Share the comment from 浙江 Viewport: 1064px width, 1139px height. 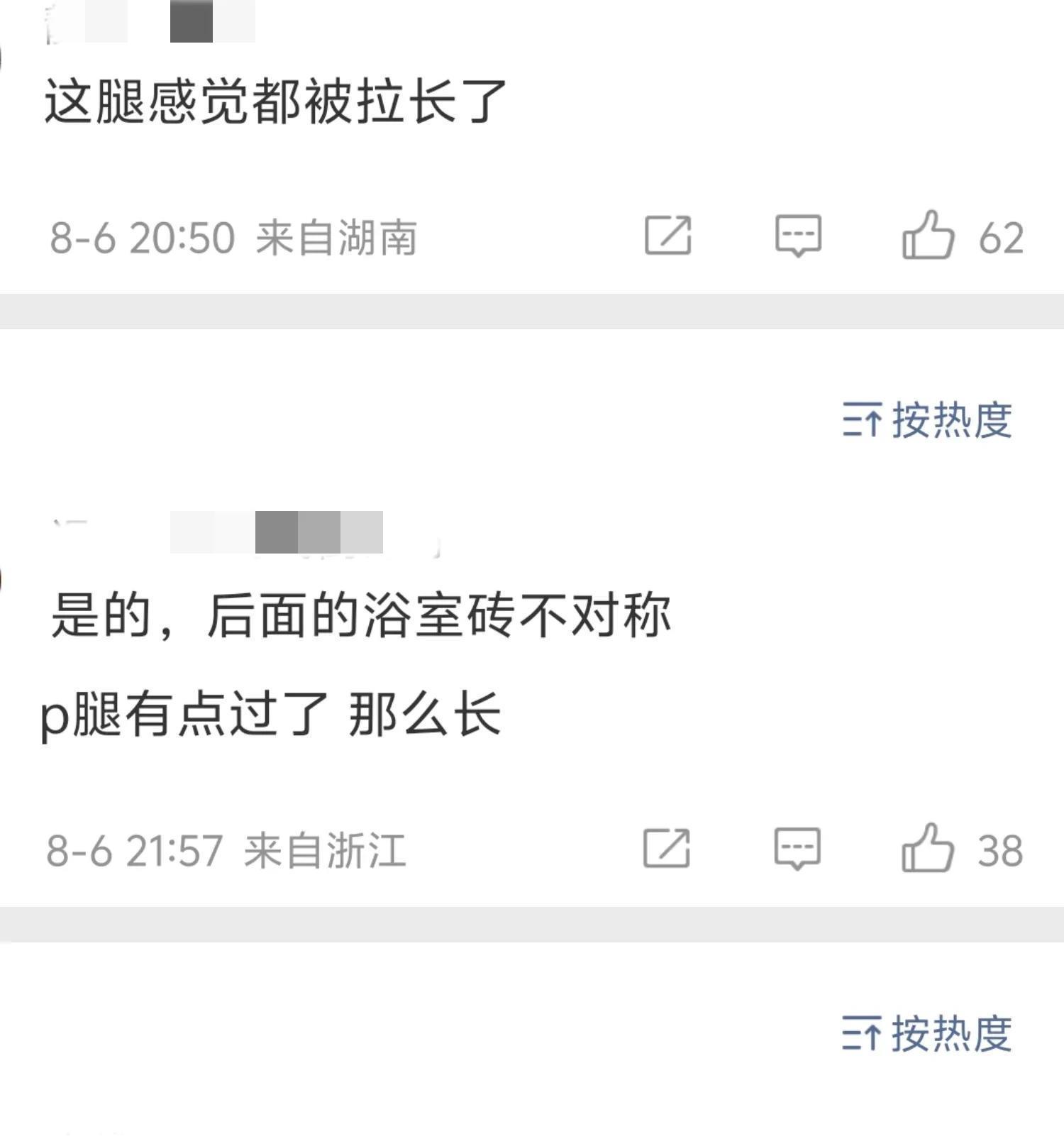click(666, 848)
